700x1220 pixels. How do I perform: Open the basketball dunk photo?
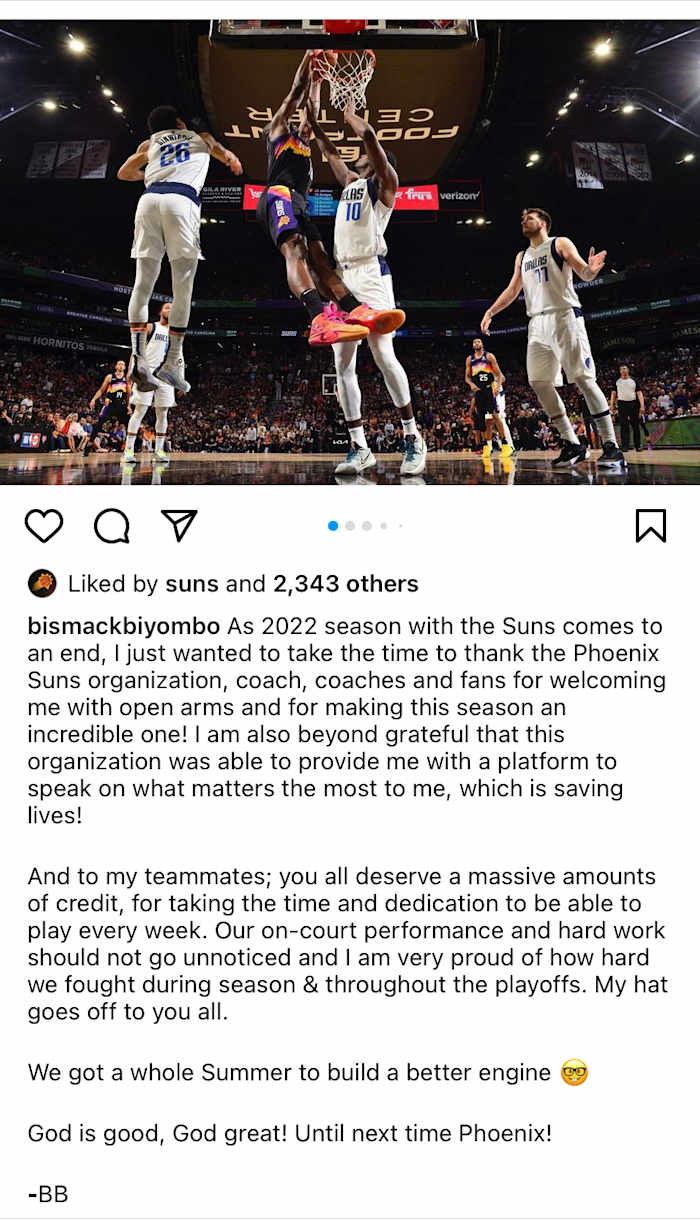click(x=350, y=250)
